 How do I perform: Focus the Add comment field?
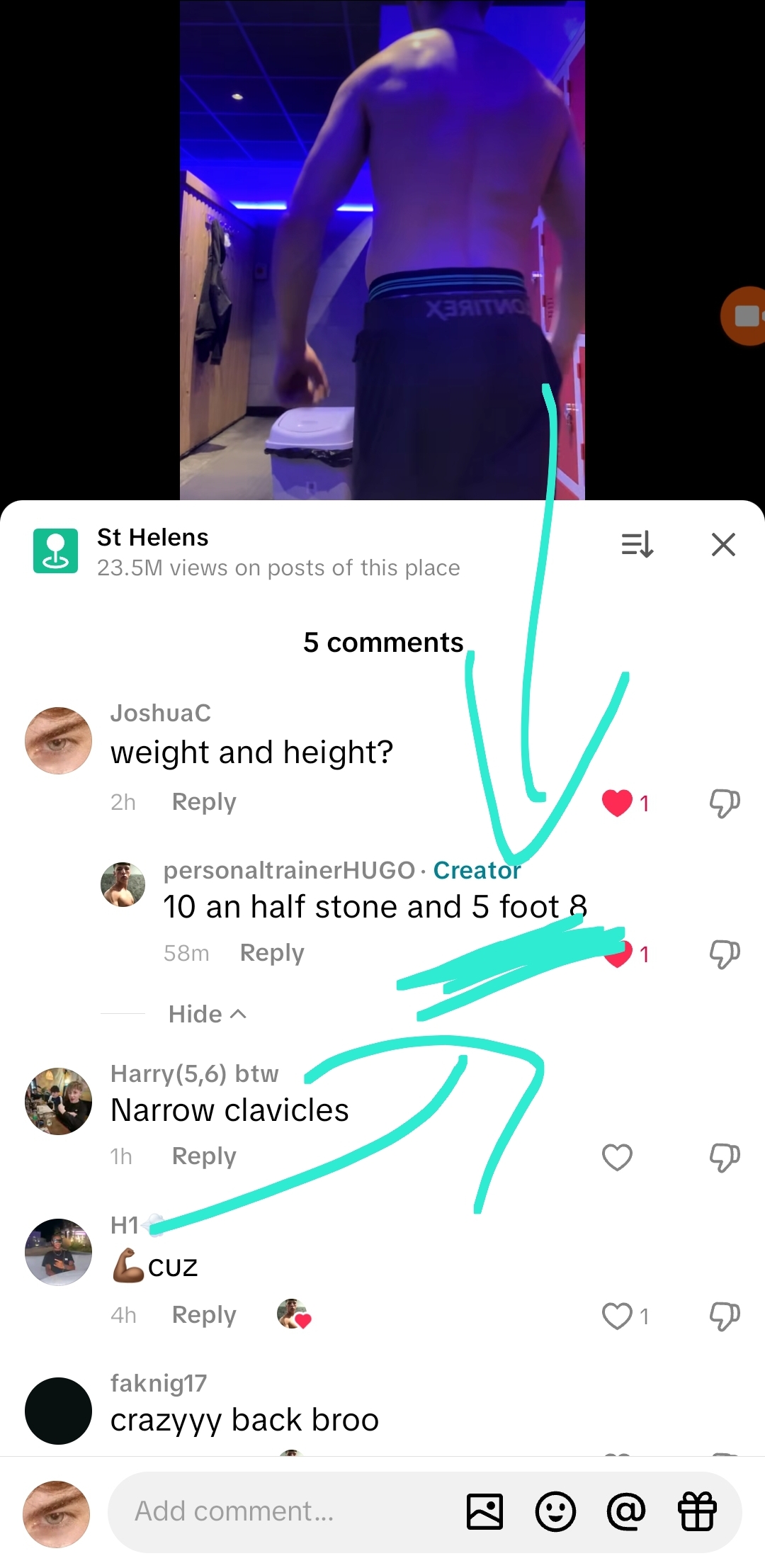[283, 1511]
